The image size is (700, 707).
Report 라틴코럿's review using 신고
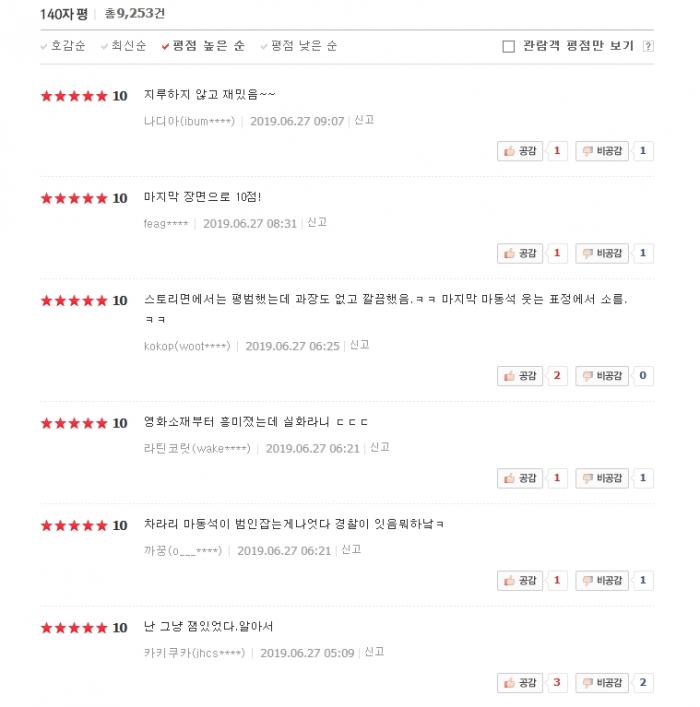pos(380,448)
